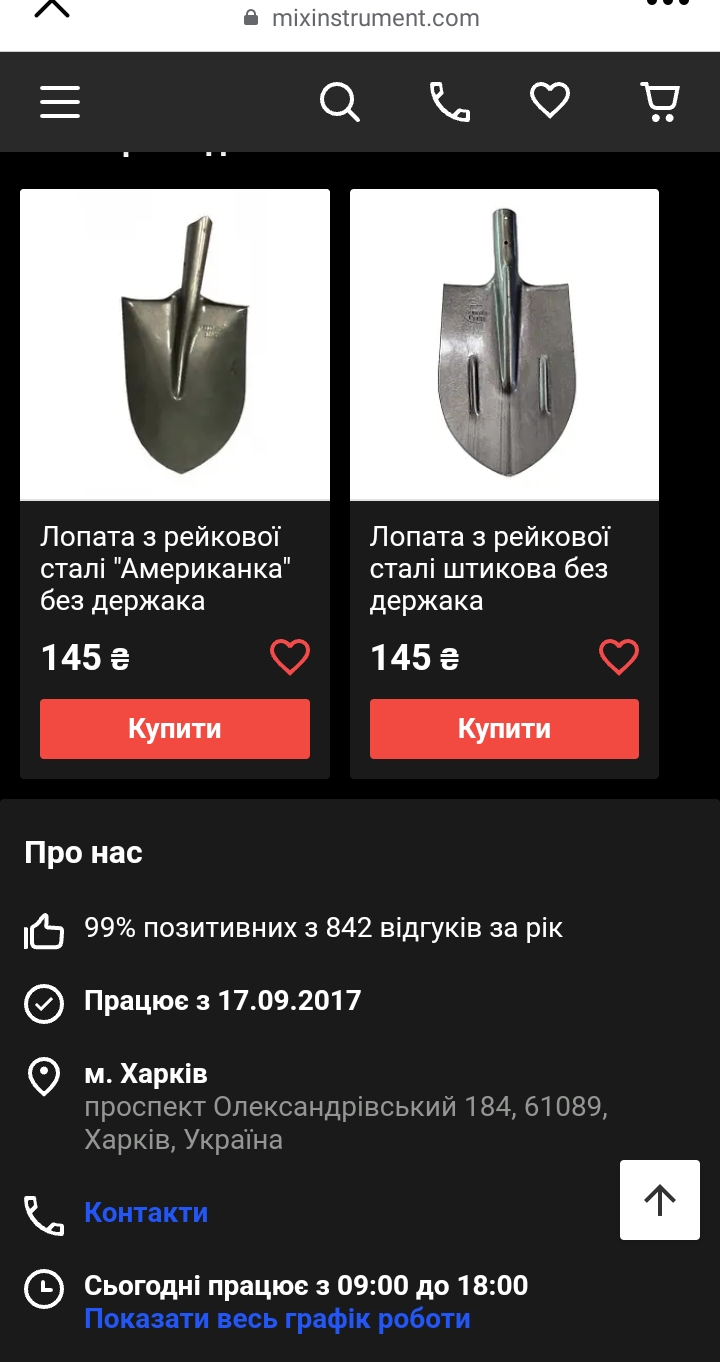
Task: Open the hamburger menu
Action: pos(60,102)
